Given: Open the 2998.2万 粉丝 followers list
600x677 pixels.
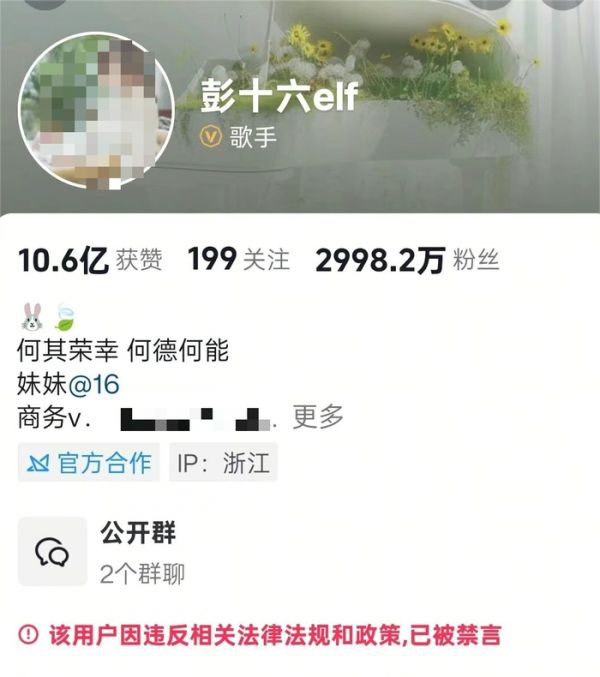Looking at the screenshot, I should (x=407, y=261).
